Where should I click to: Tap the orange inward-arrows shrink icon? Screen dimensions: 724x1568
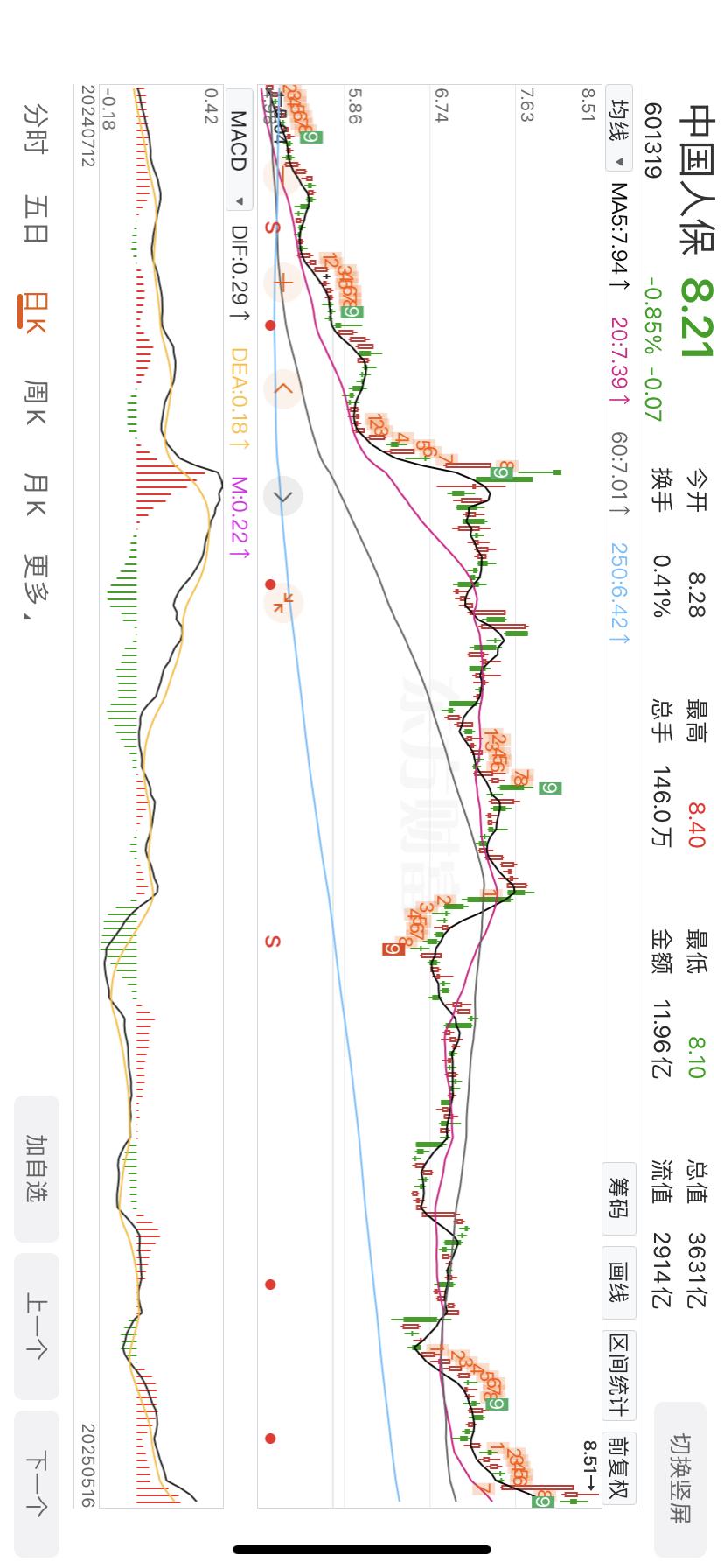pyautogui.click(x=282, y=602)
